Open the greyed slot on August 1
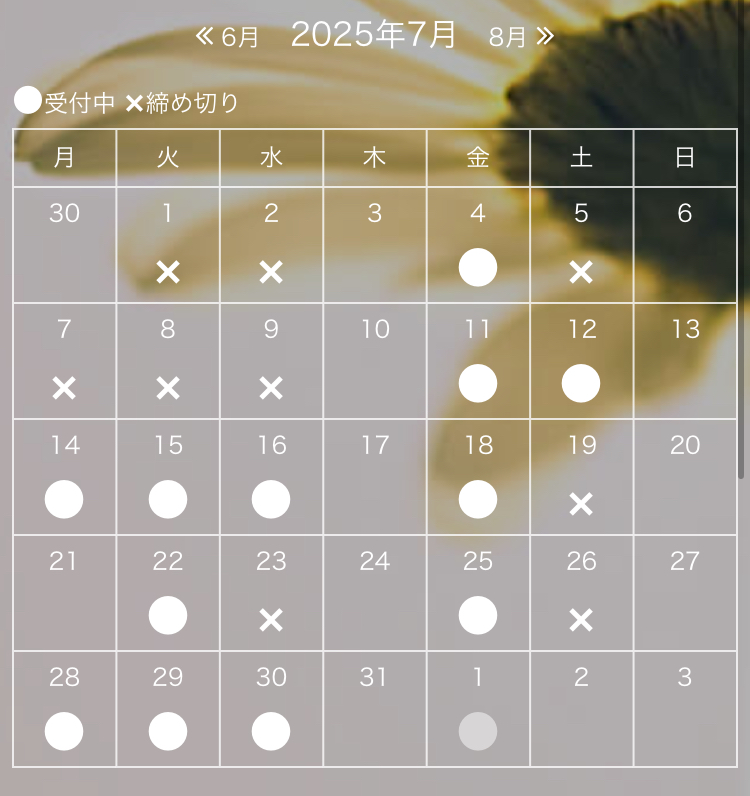 pos(478,732)
